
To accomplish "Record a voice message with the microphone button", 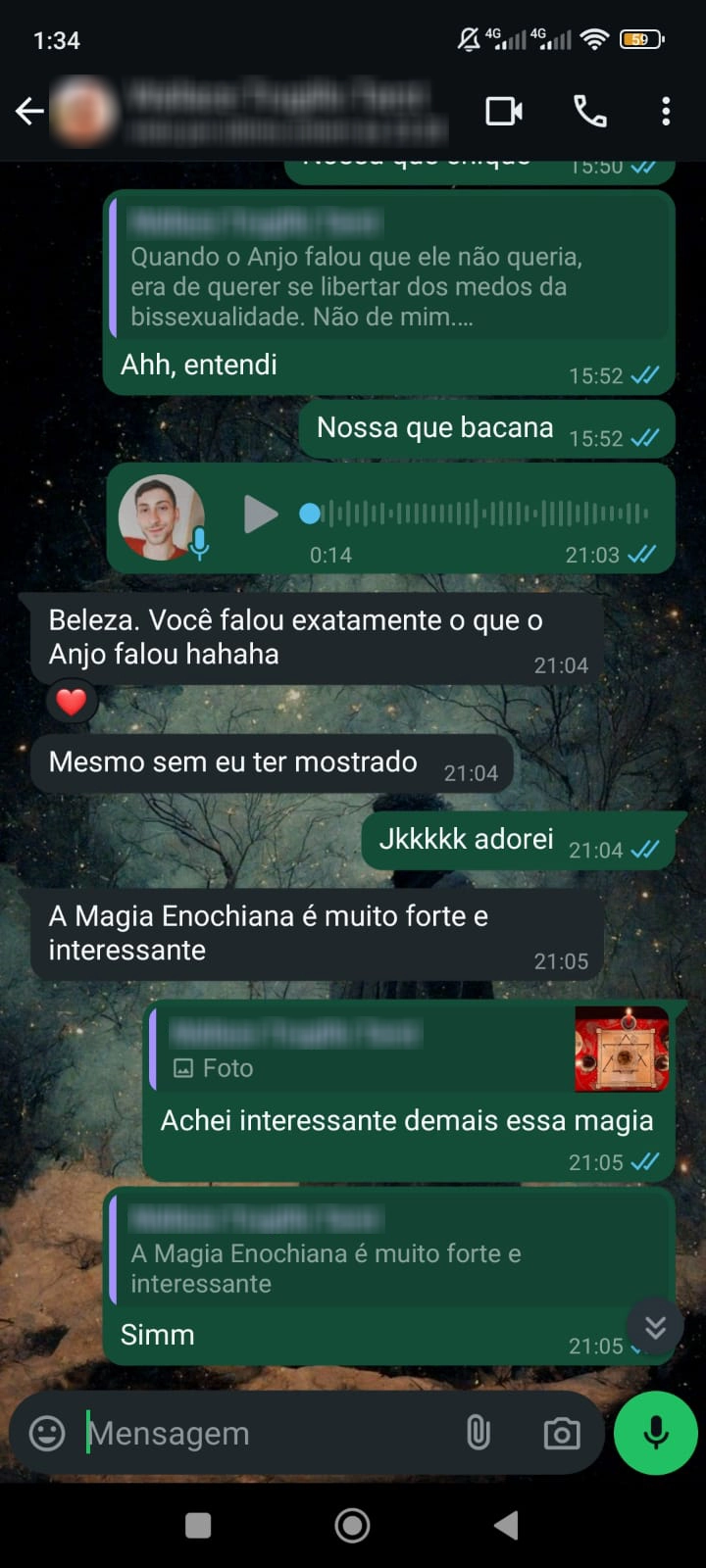I will coord(654,1433).
